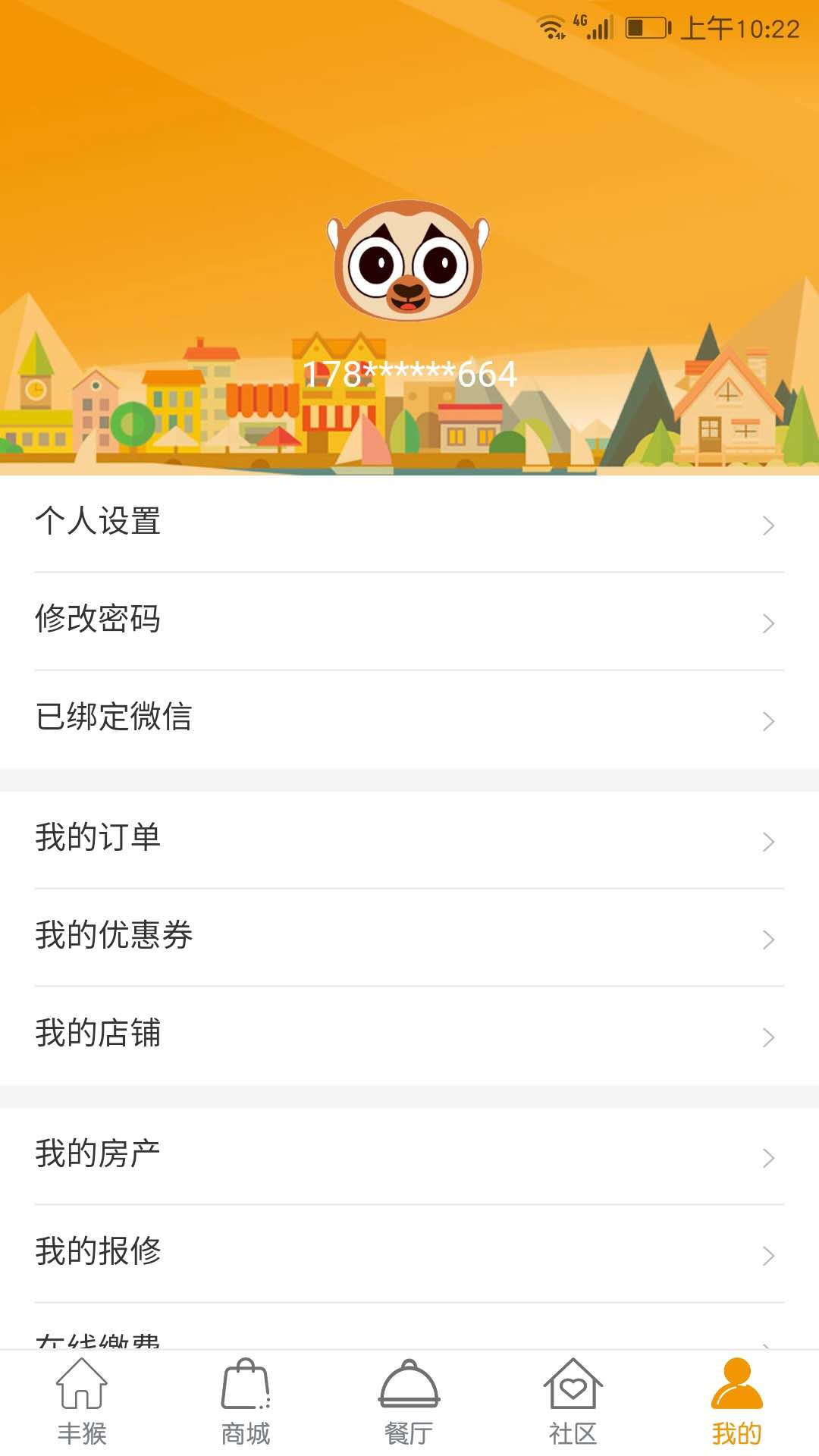The width and height of the screenshot is (819, 1456).
Task: Switch to the 商城 mall tab
Action: [x=246, y=1403]
